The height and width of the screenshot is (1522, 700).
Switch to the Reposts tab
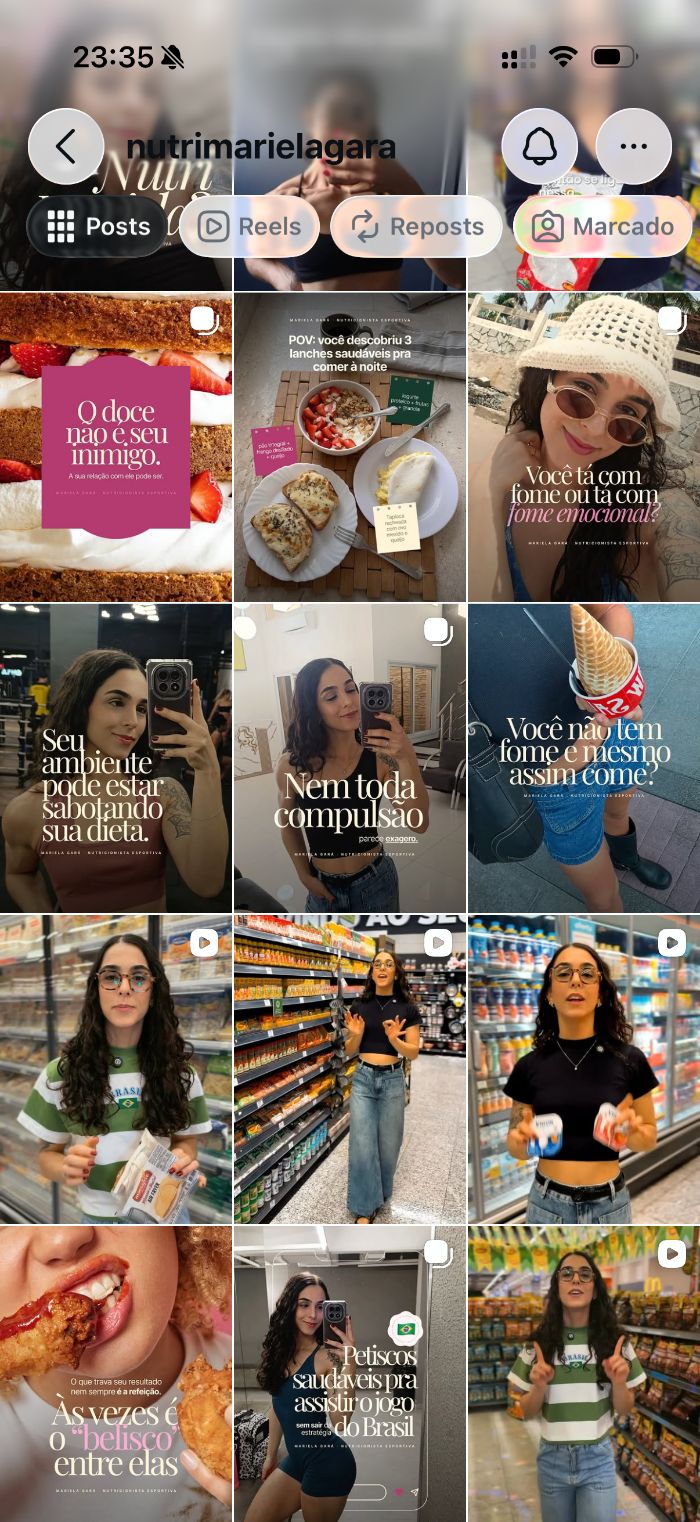click(417, 227)
